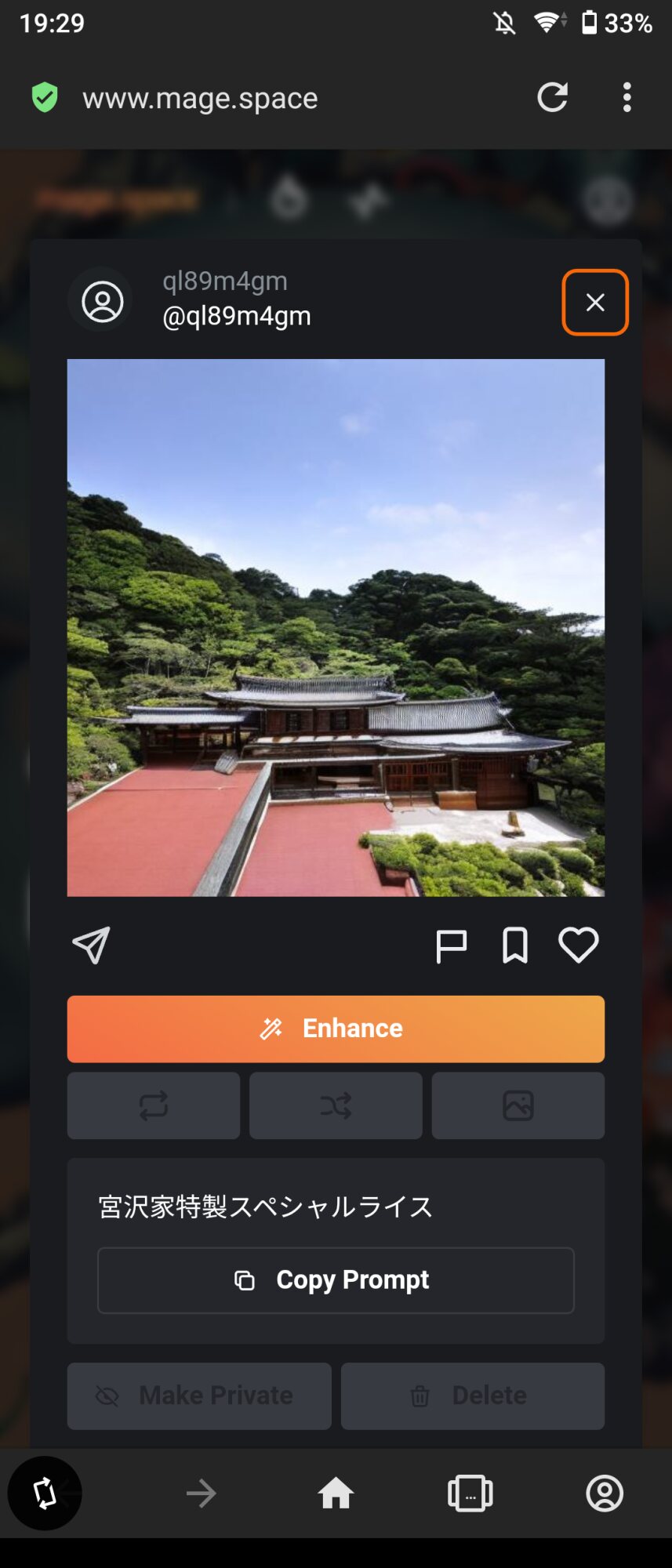Open the generated temple image

(x=336, y=627)
